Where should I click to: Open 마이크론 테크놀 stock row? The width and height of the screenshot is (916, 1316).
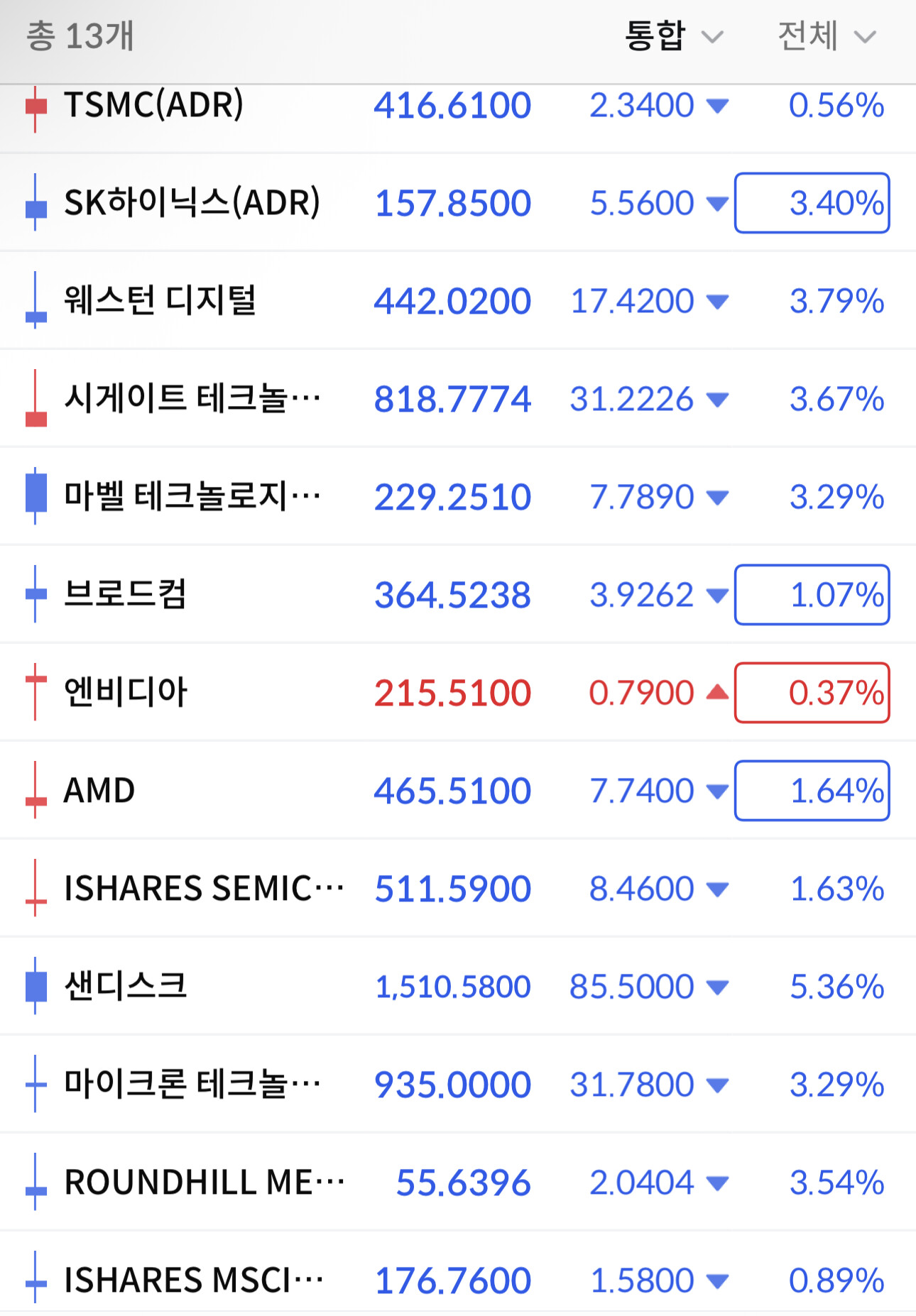[458, 1084]
